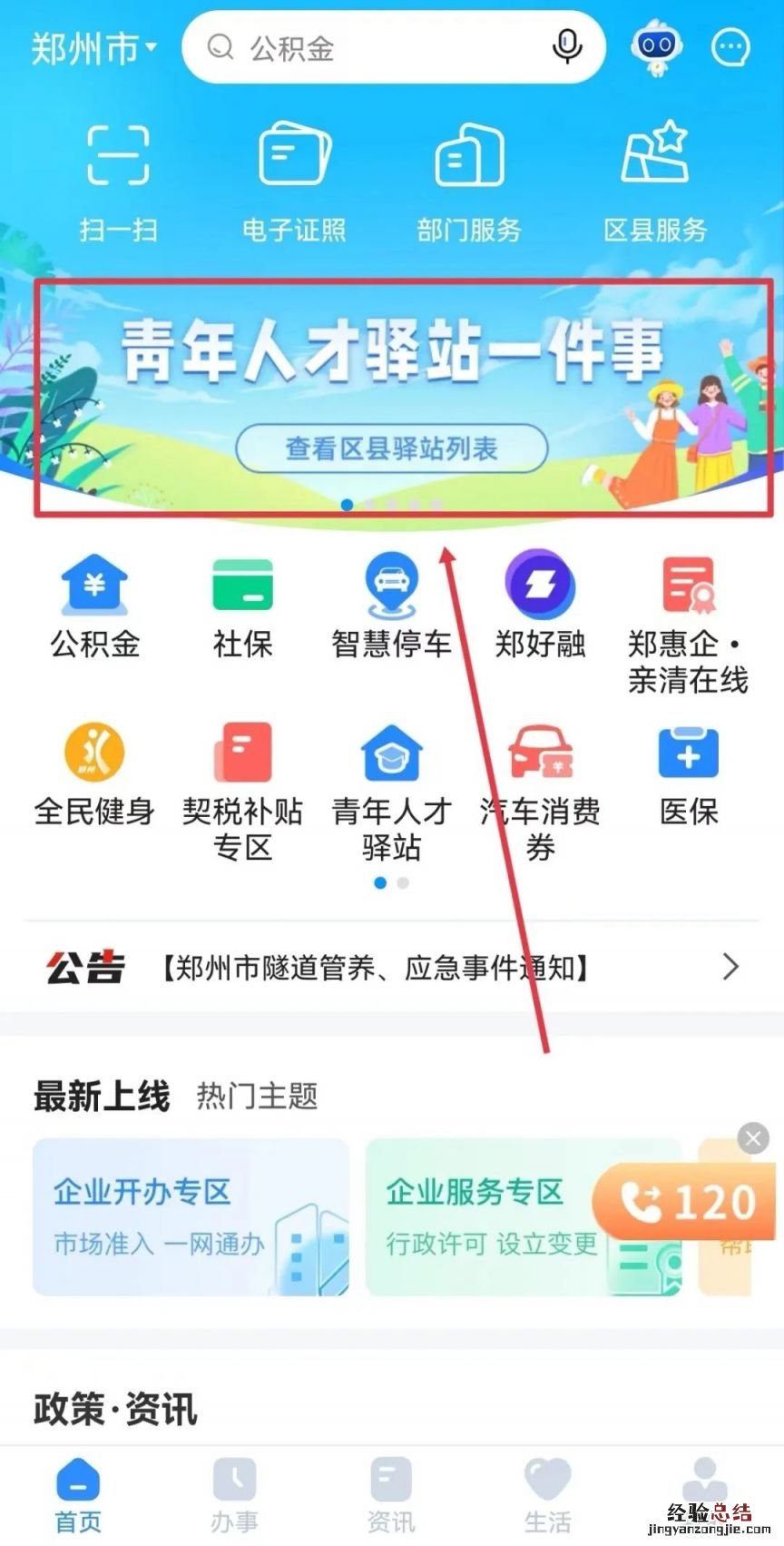
Task: Open the 公告 tunnel notice row
Action: click(x=392, y=968)
